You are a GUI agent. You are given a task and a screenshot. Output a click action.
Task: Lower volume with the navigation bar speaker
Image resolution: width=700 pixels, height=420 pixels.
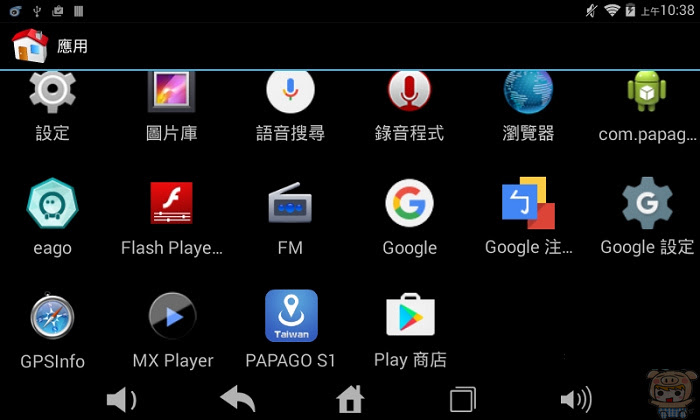point(121,400)
